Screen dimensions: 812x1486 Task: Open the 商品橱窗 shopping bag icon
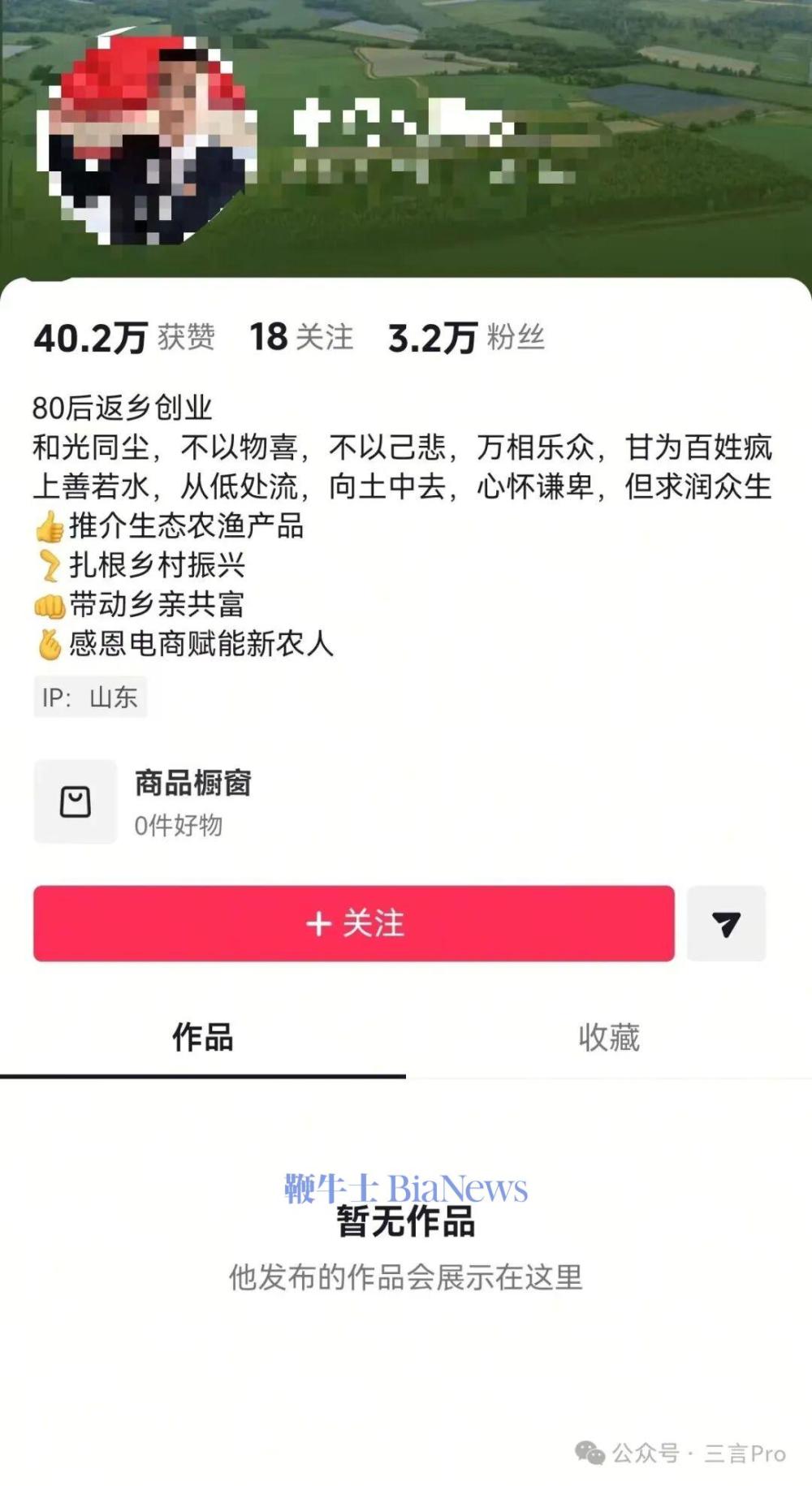[76, 801]
